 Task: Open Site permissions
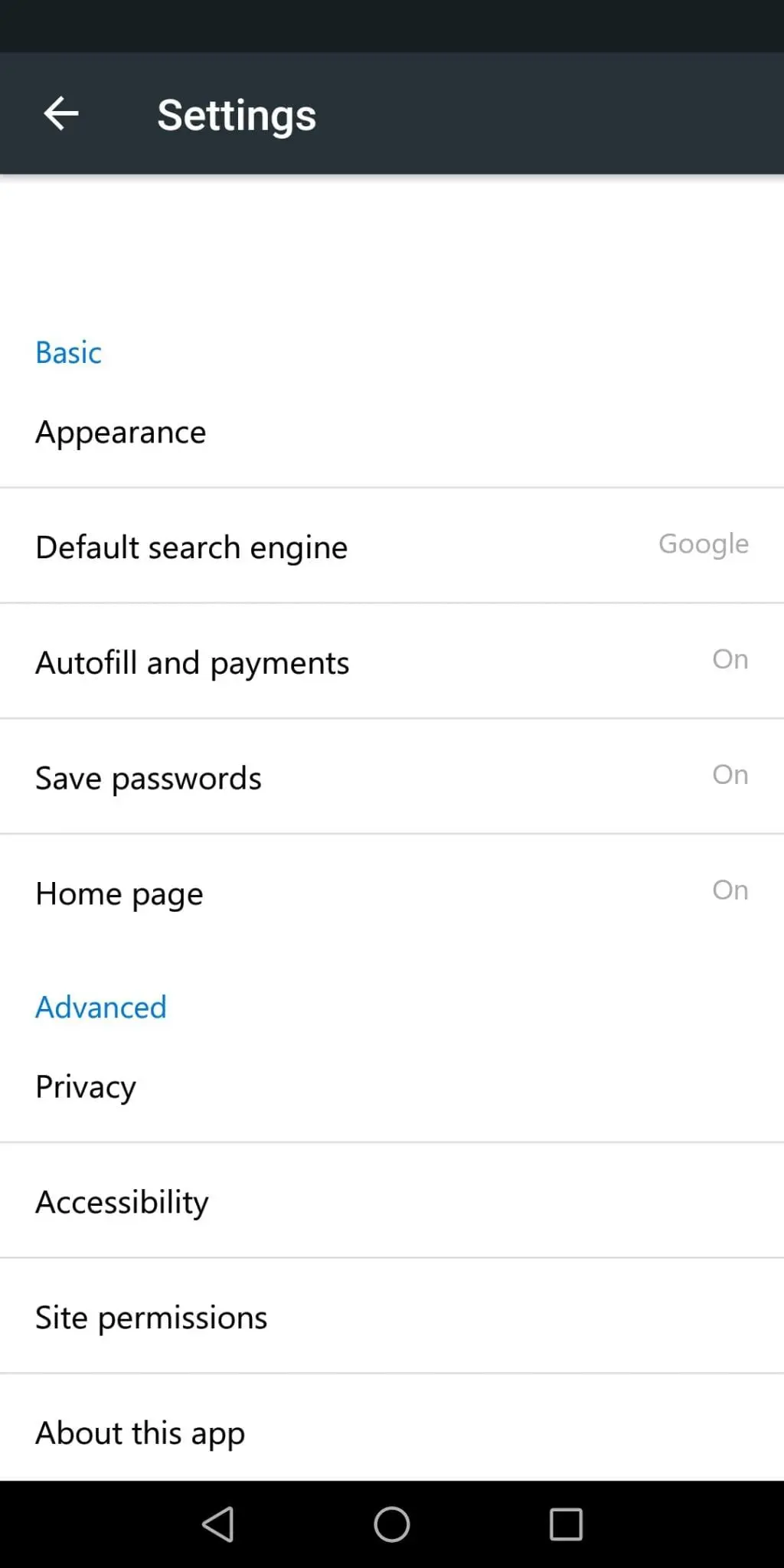point(392,1316)
